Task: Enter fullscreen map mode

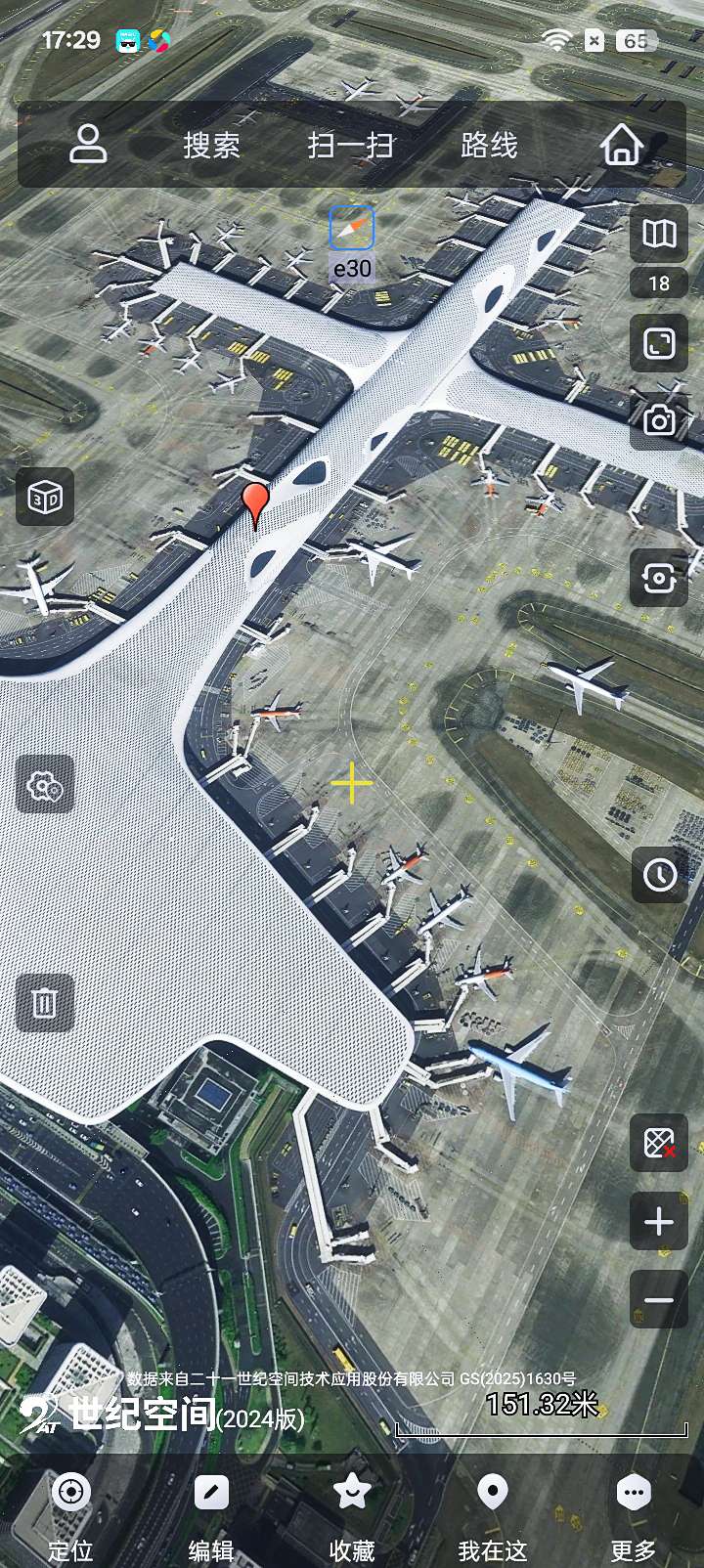Action: click(x=659, y=343)
